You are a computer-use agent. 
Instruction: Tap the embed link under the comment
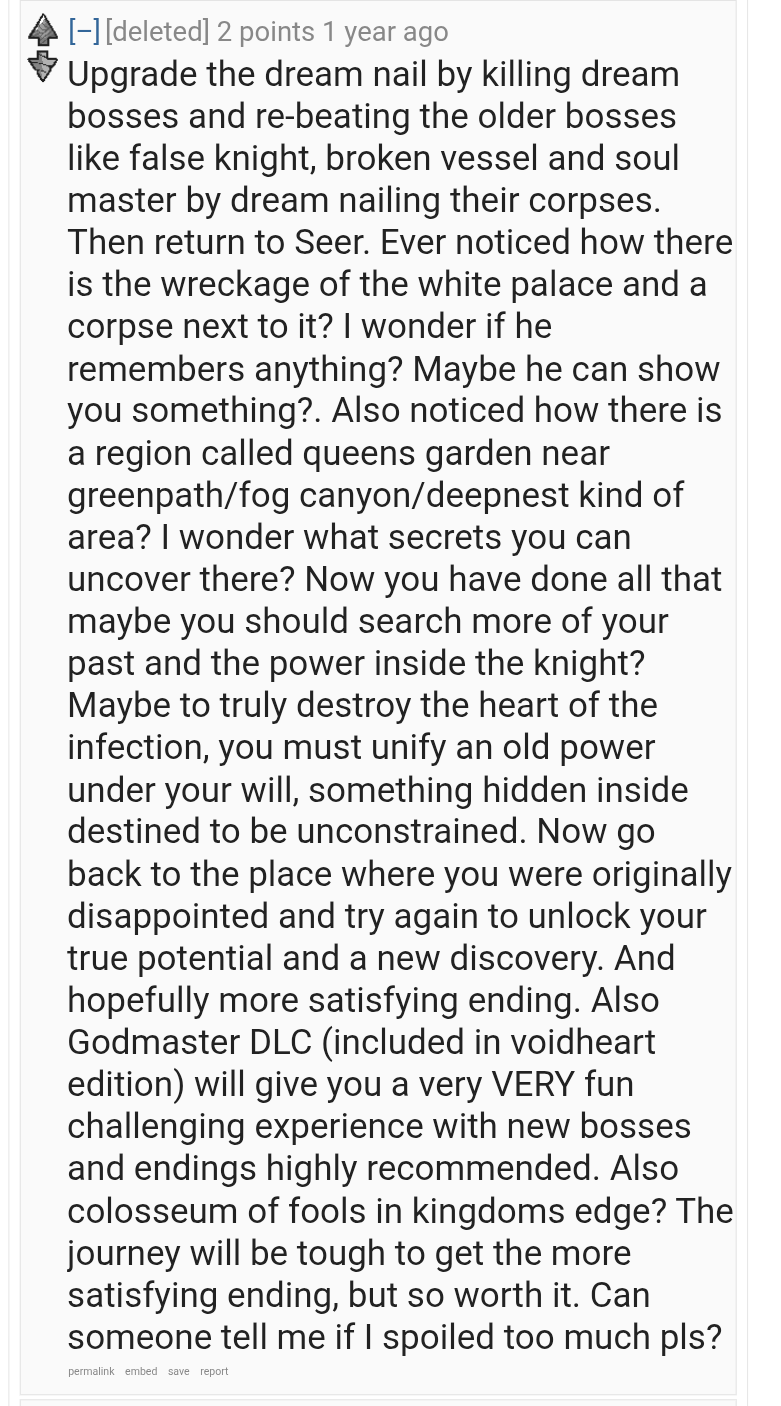(141, 1371)
